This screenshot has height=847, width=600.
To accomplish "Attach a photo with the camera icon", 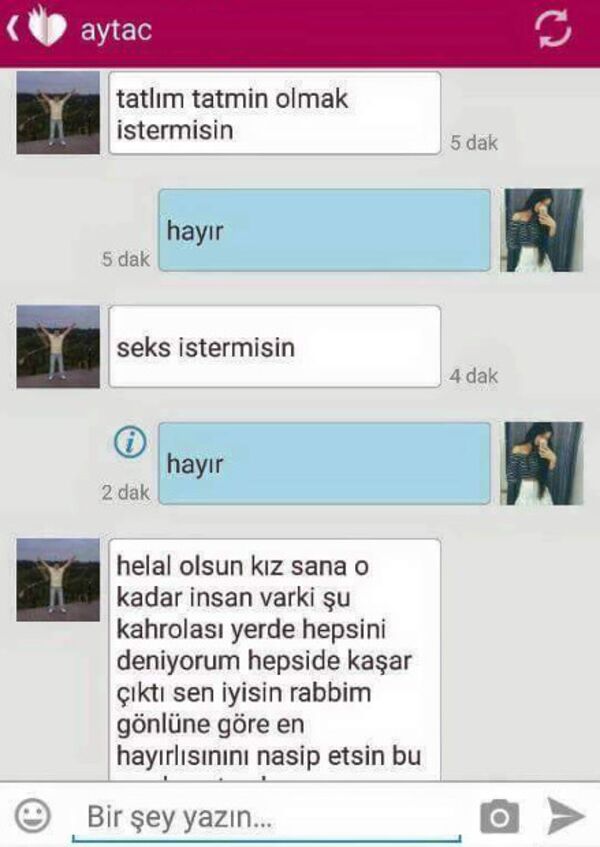I will [x=499, y=817].
